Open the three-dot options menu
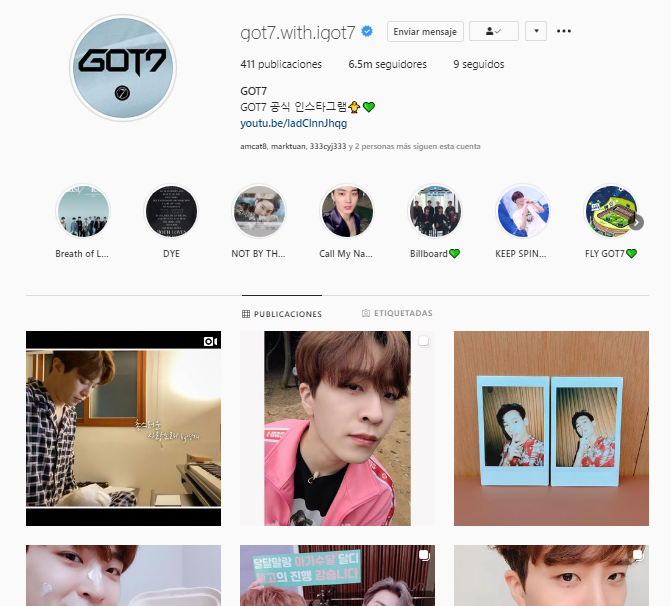 coord(564,32)
